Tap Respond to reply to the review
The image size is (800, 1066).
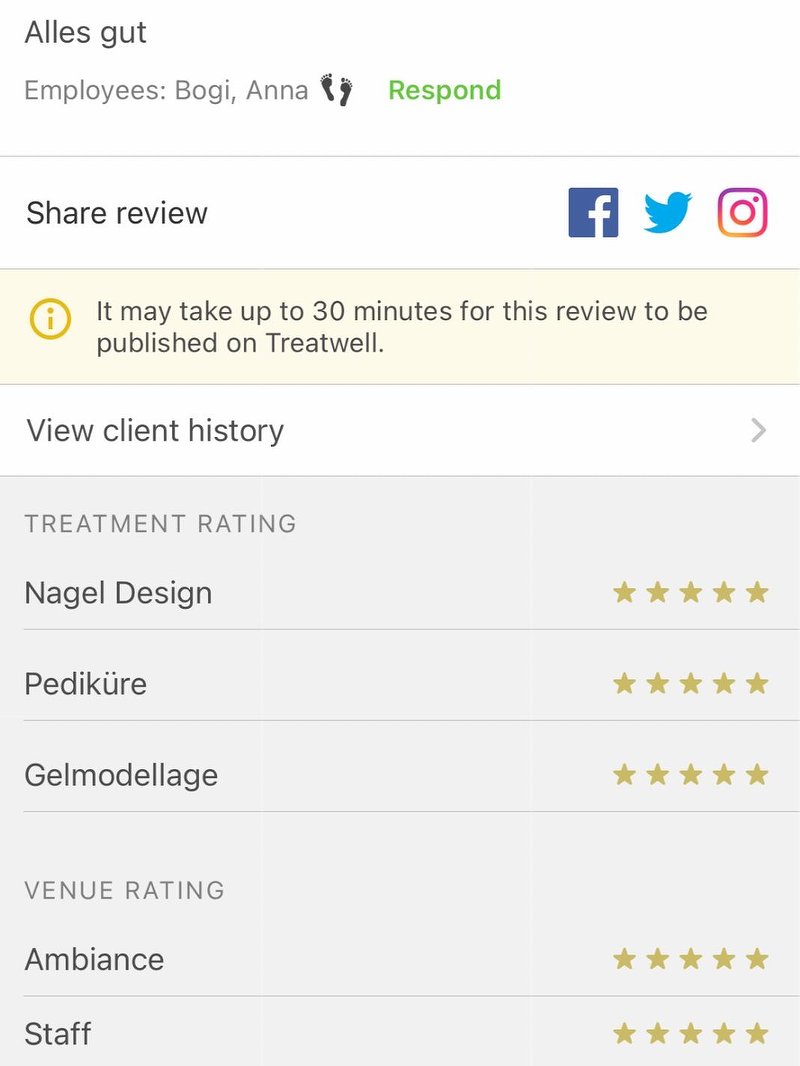444,90
